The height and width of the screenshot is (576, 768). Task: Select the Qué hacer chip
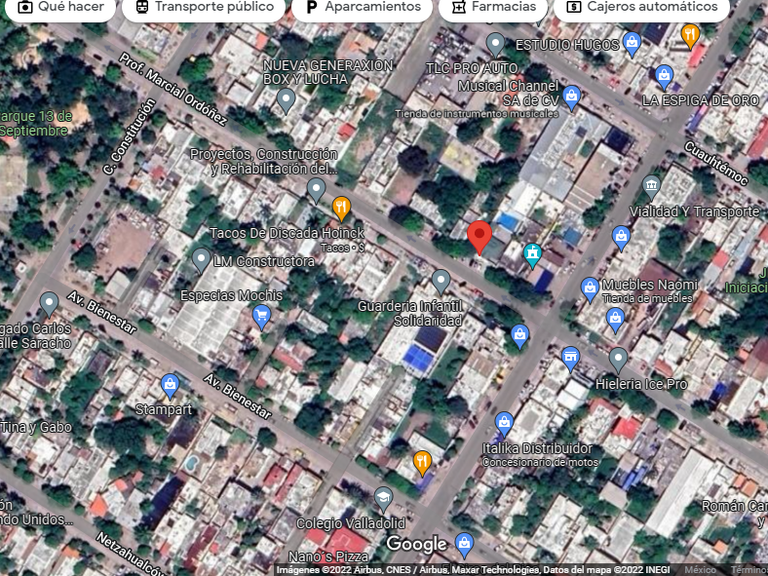click(x=60, y=7)
